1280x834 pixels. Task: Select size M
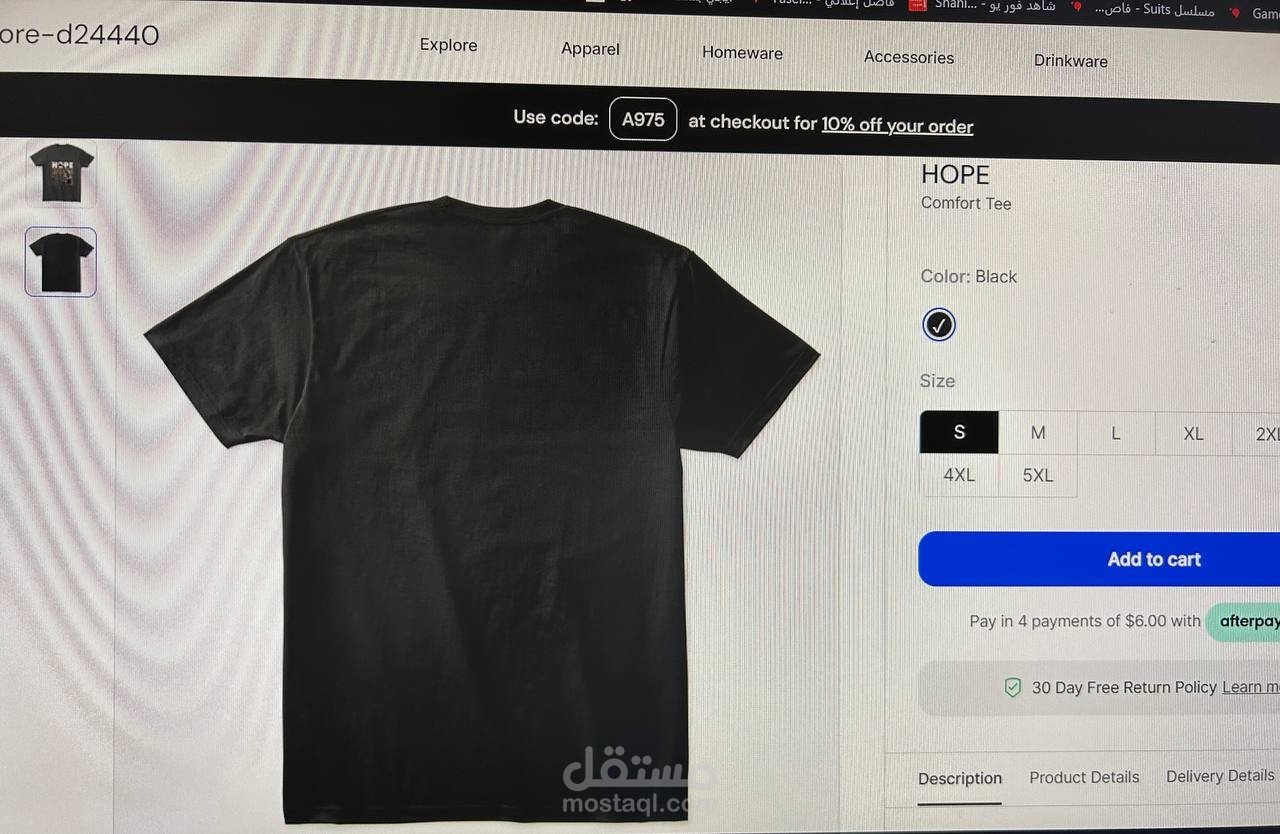[x=1038, y=433]
